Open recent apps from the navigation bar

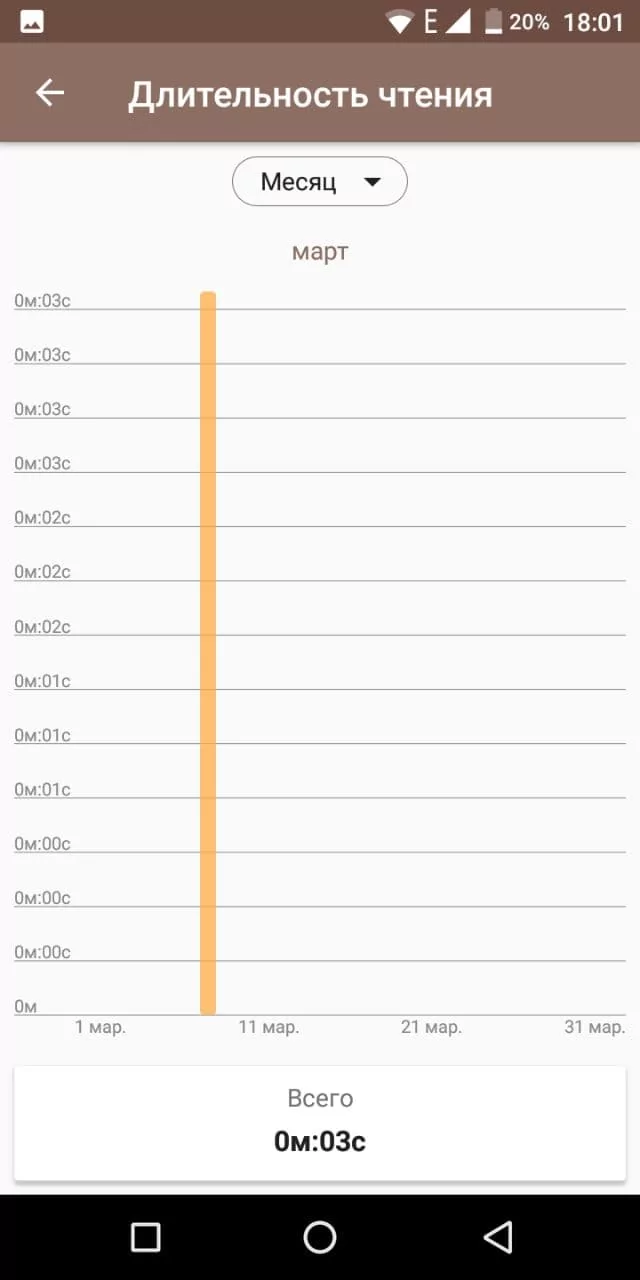point(146,1237)
